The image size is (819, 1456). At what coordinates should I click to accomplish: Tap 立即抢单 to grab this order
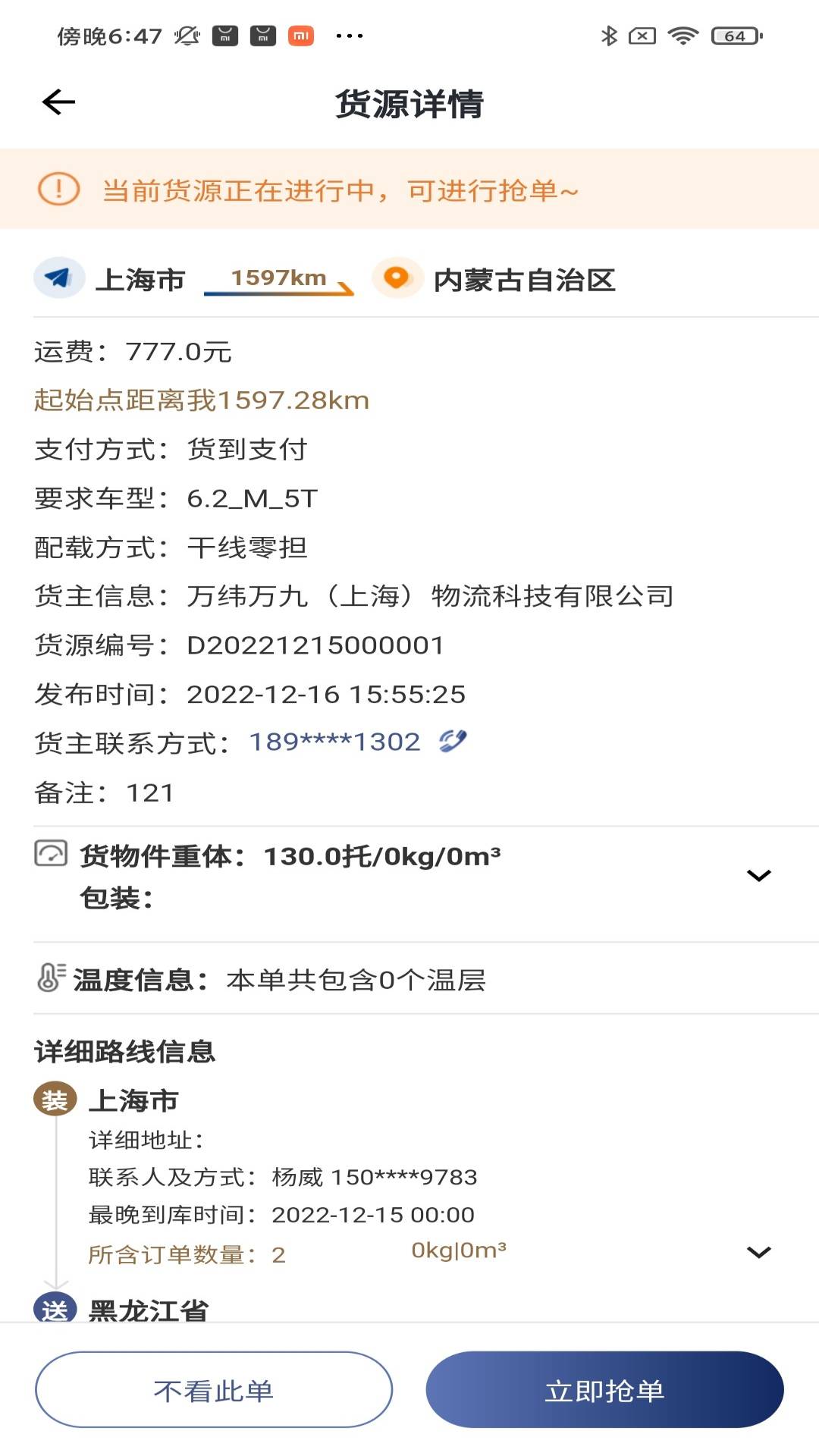click(x=604, y=1390)
